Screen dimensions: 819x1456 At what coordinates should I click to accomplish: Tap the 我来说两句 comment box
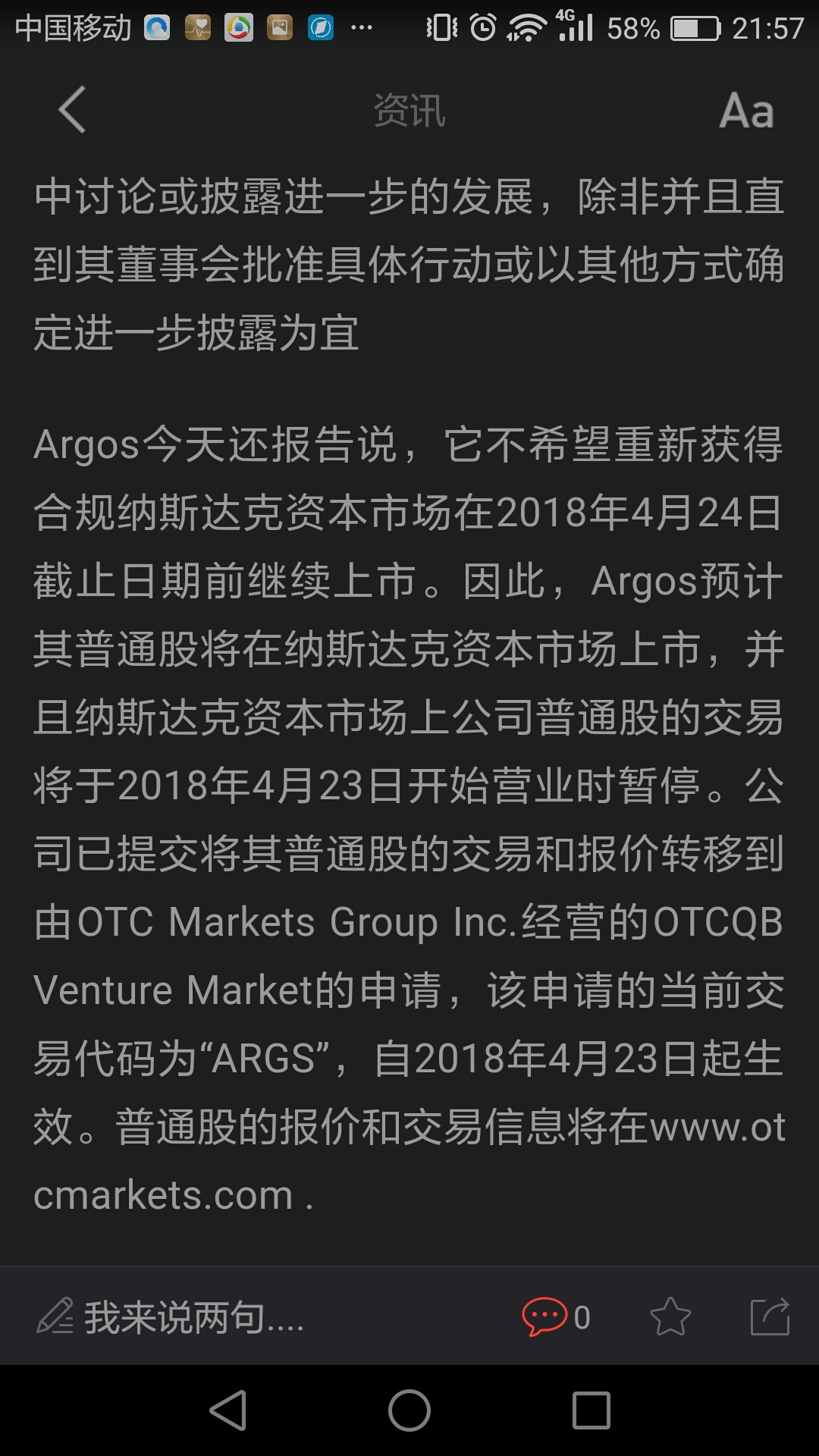(x=171, y=1317)
